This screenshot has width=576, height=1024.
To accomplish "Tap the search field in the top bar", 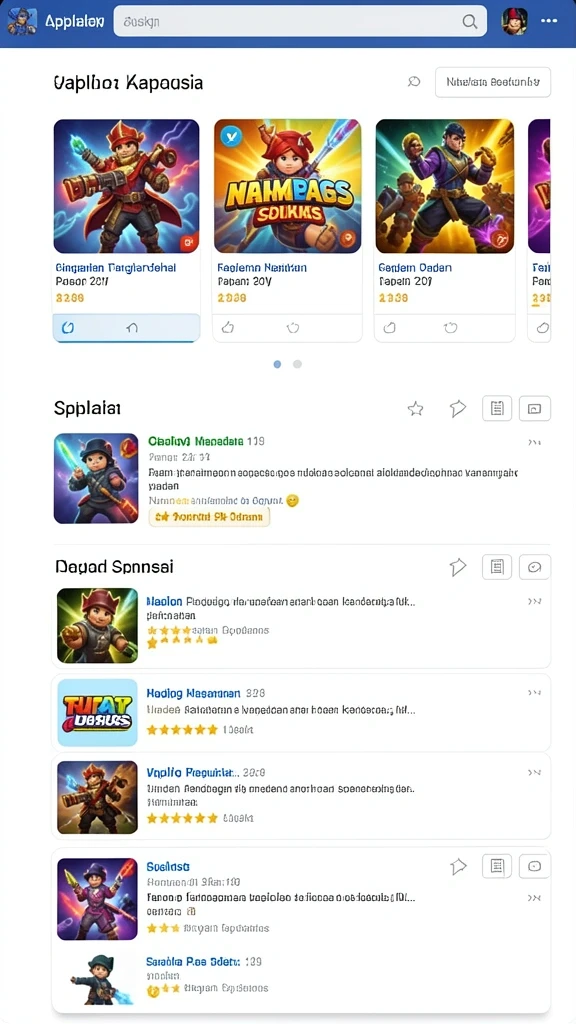I will click(300, 21).
